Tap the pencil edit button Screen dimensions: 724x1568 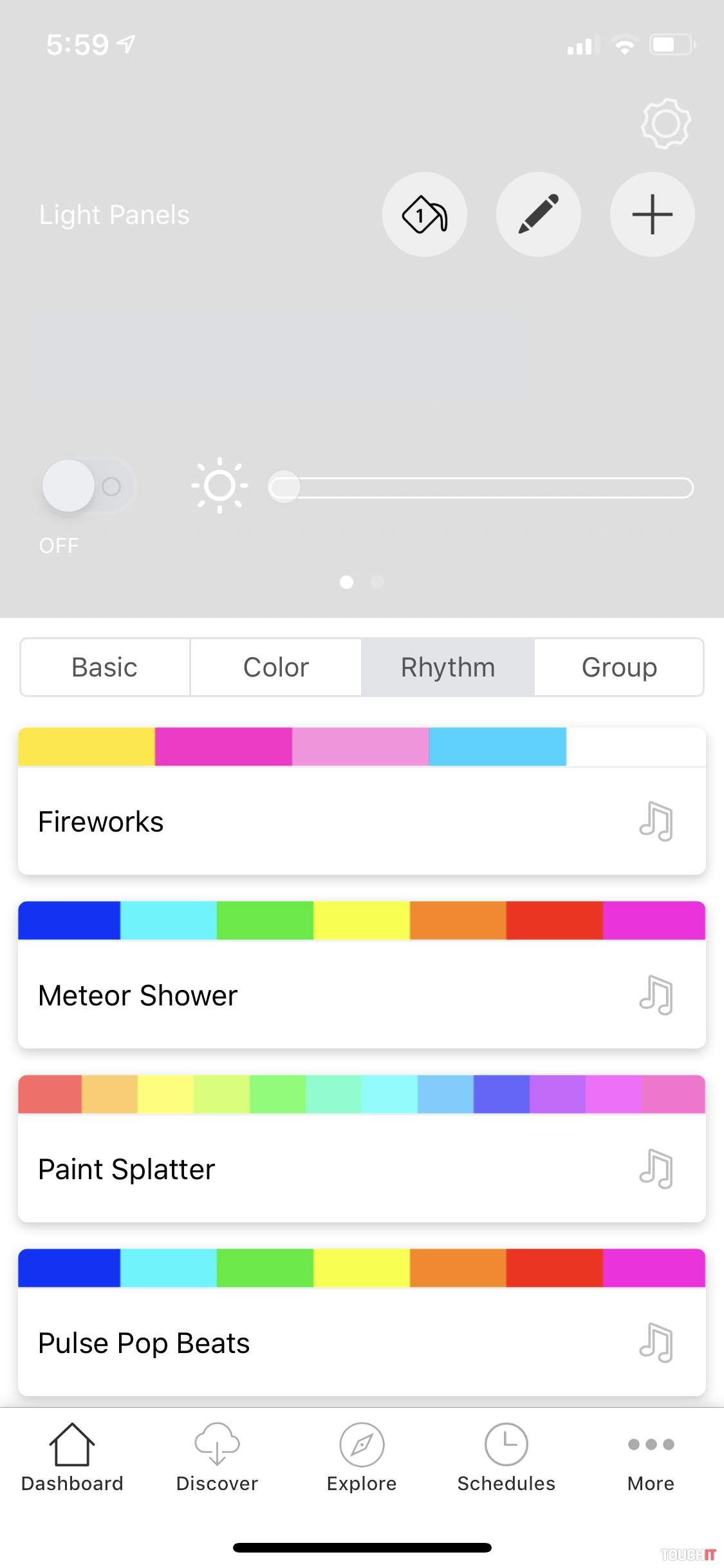pyautogui.click(x=539, y=214)
